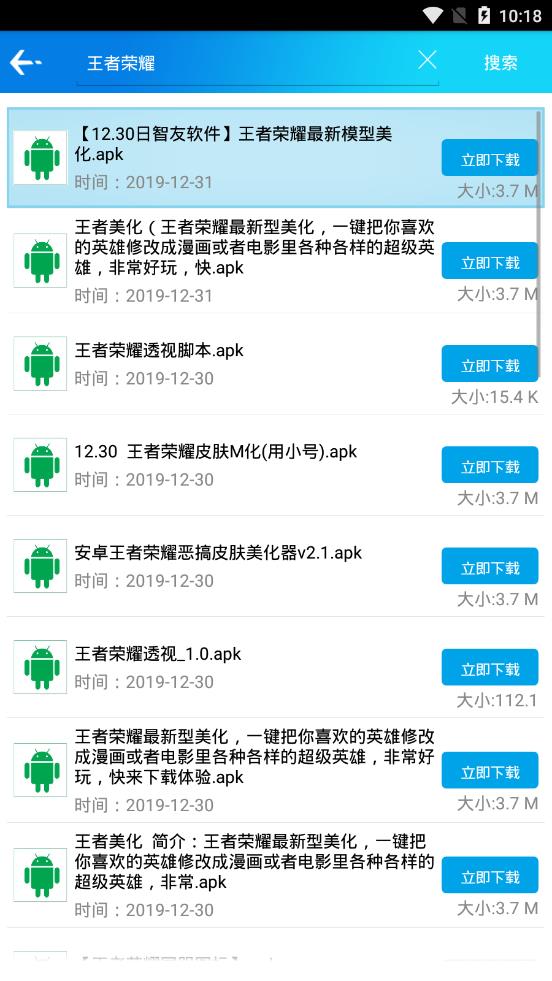Download 王者荣耀透视脚本.apk with 立即下载

pyautogui.click(x=490, y=363)
